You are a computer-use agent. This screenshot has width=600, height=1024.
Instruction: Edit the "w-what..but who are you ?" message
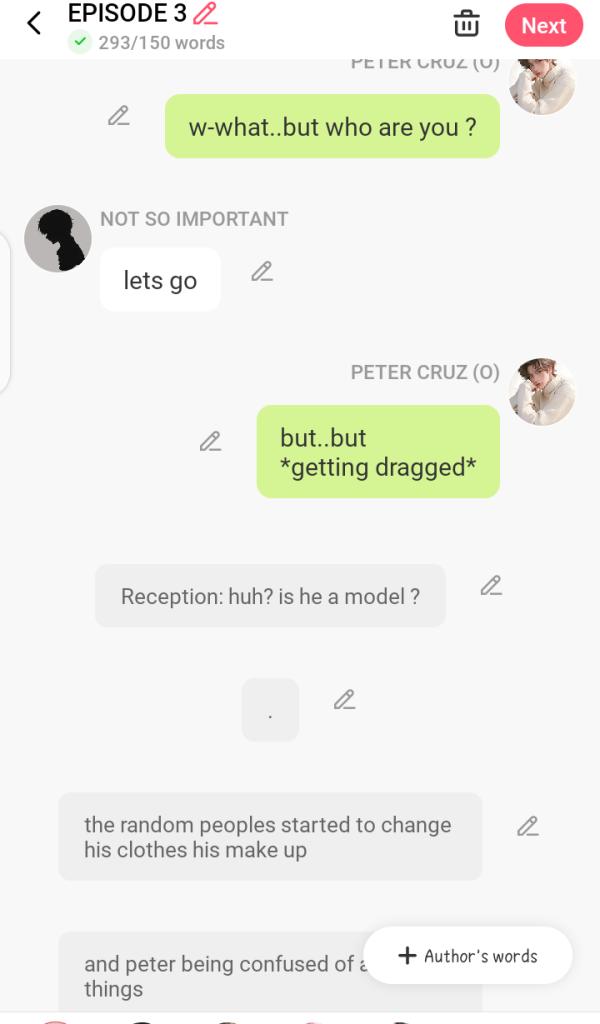click(x=119, y=116)
